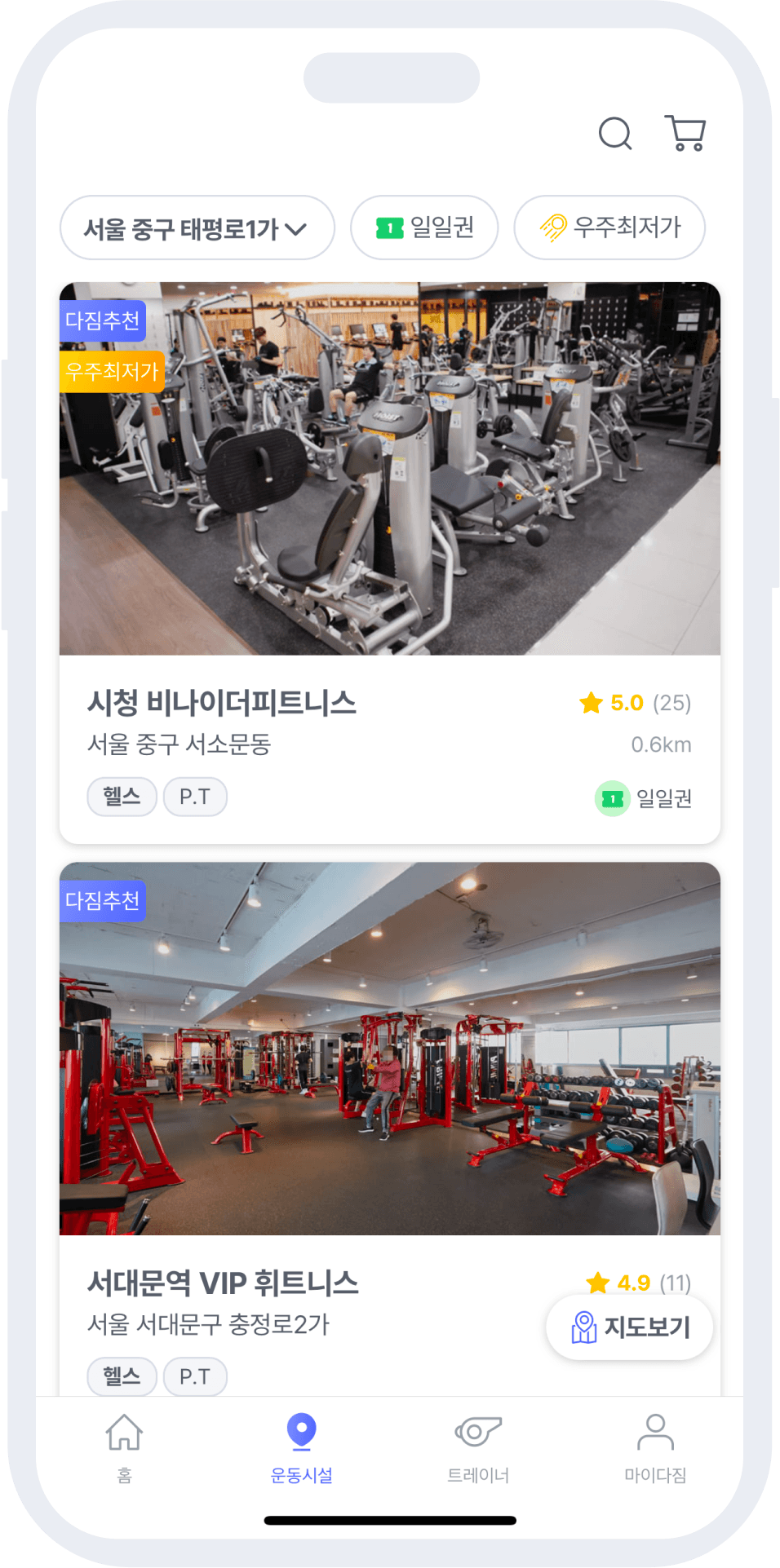This screenshot has height=1568, width=780.
Task: Open the 시청 비나이더피트니스 gym card
Action: [x=389, y=563]
